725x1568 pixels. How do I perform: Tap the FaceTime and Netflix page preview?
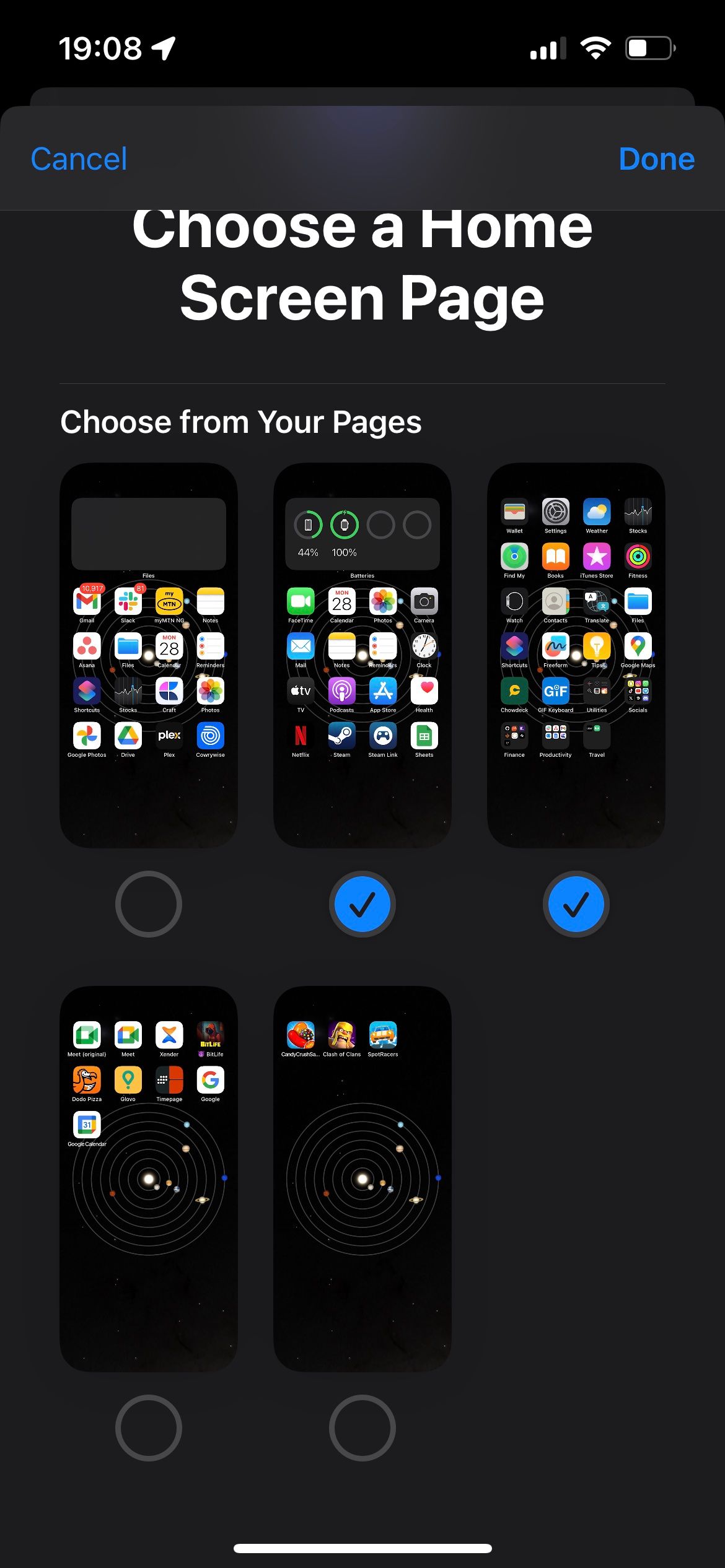point(362,655)
